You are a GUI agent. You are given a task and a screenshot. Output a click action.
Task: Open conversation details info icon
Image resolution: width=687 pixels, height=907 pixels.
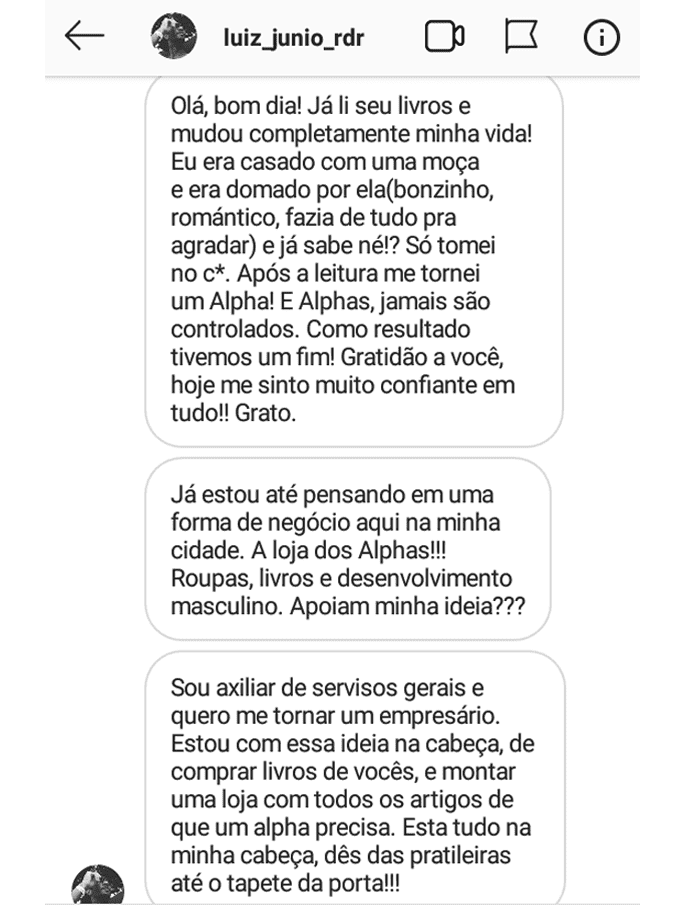(x=601, y=37)
